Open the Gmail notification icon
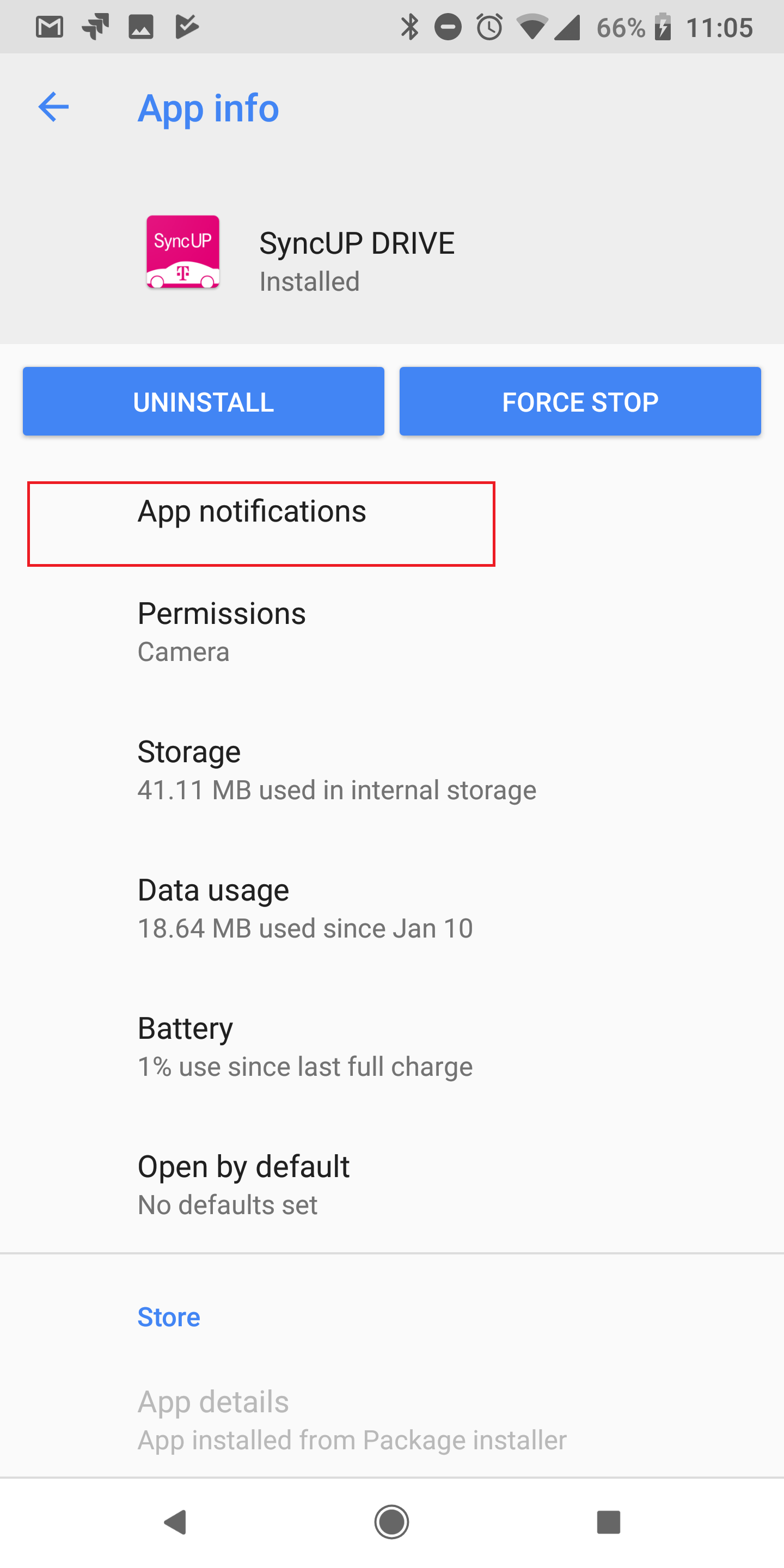784x1568 pixels. tap(50, 26)
